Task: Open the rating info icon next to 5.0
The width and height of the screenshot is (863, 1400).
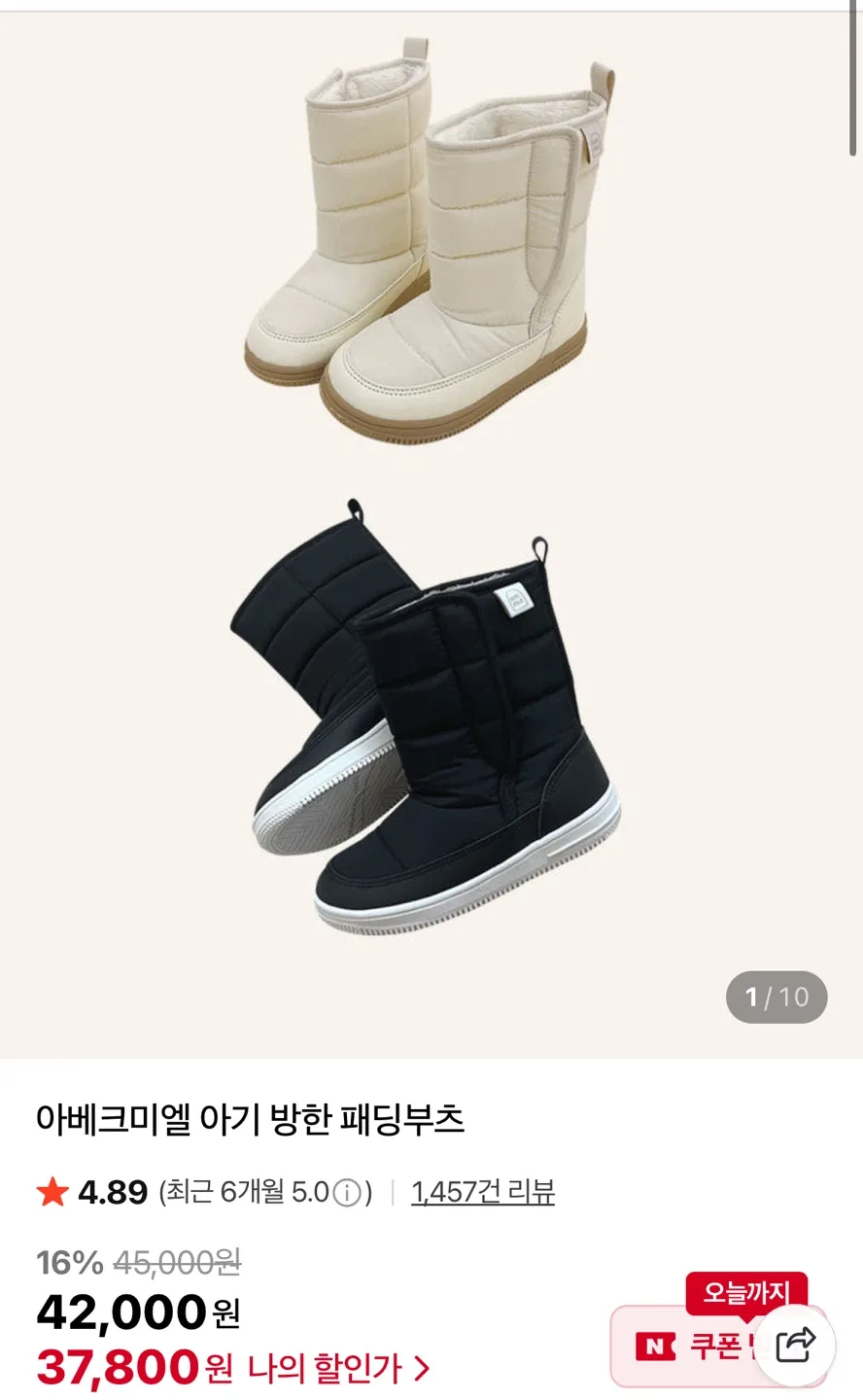Action: coord(347,1193)
